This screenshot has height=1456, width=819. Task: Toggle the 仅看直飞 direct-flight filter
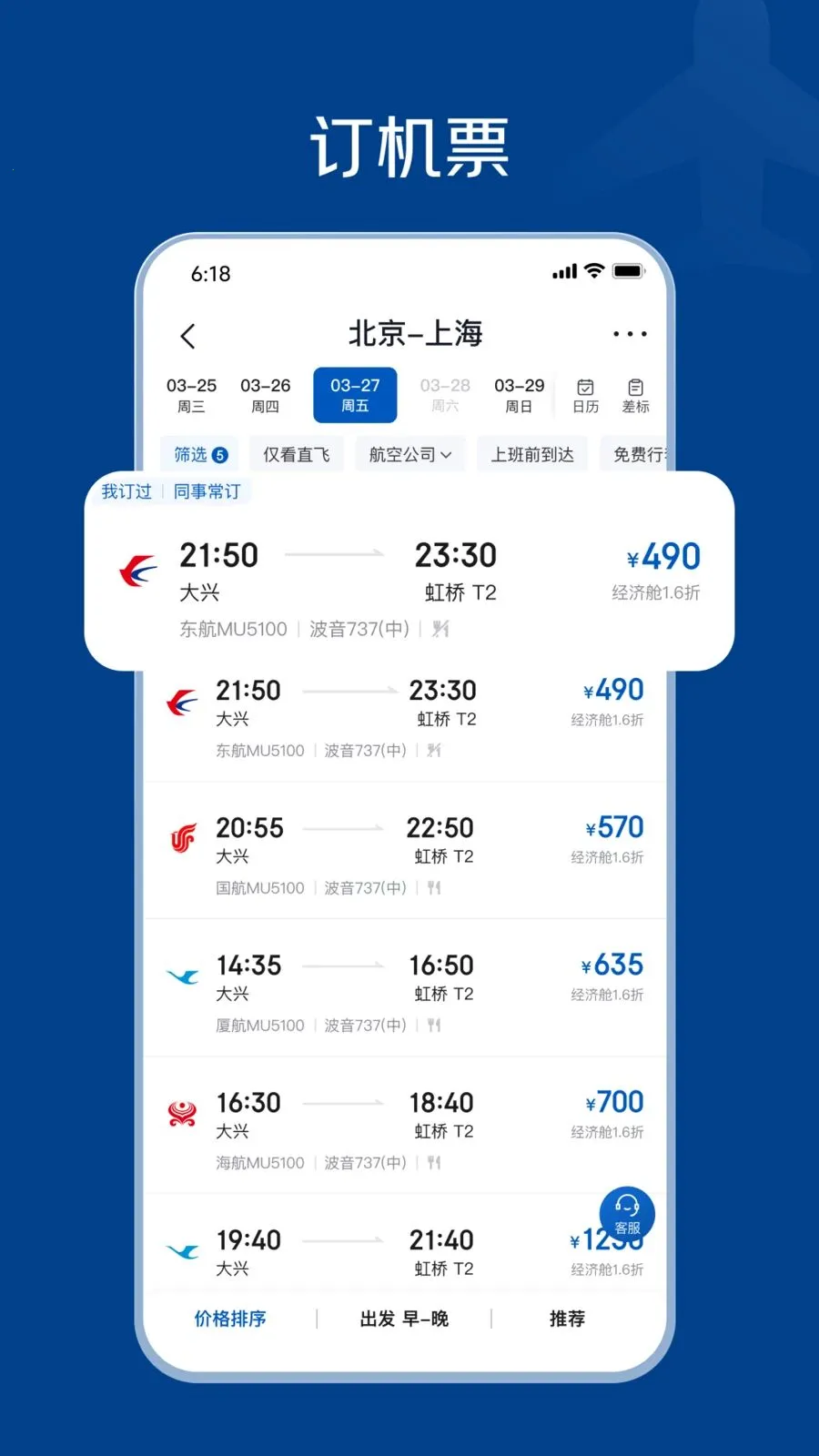296,453
